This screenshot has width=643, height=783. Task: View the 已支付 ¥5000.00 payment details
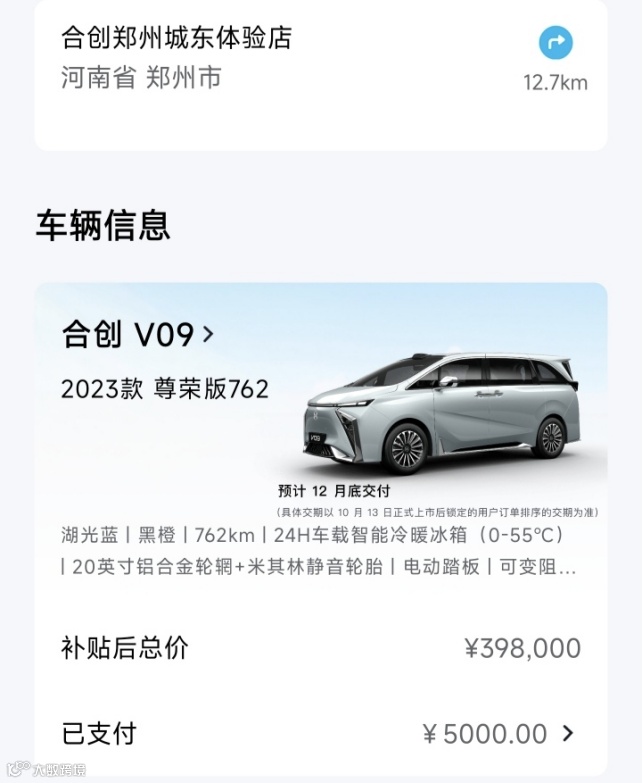coord(568,735)
